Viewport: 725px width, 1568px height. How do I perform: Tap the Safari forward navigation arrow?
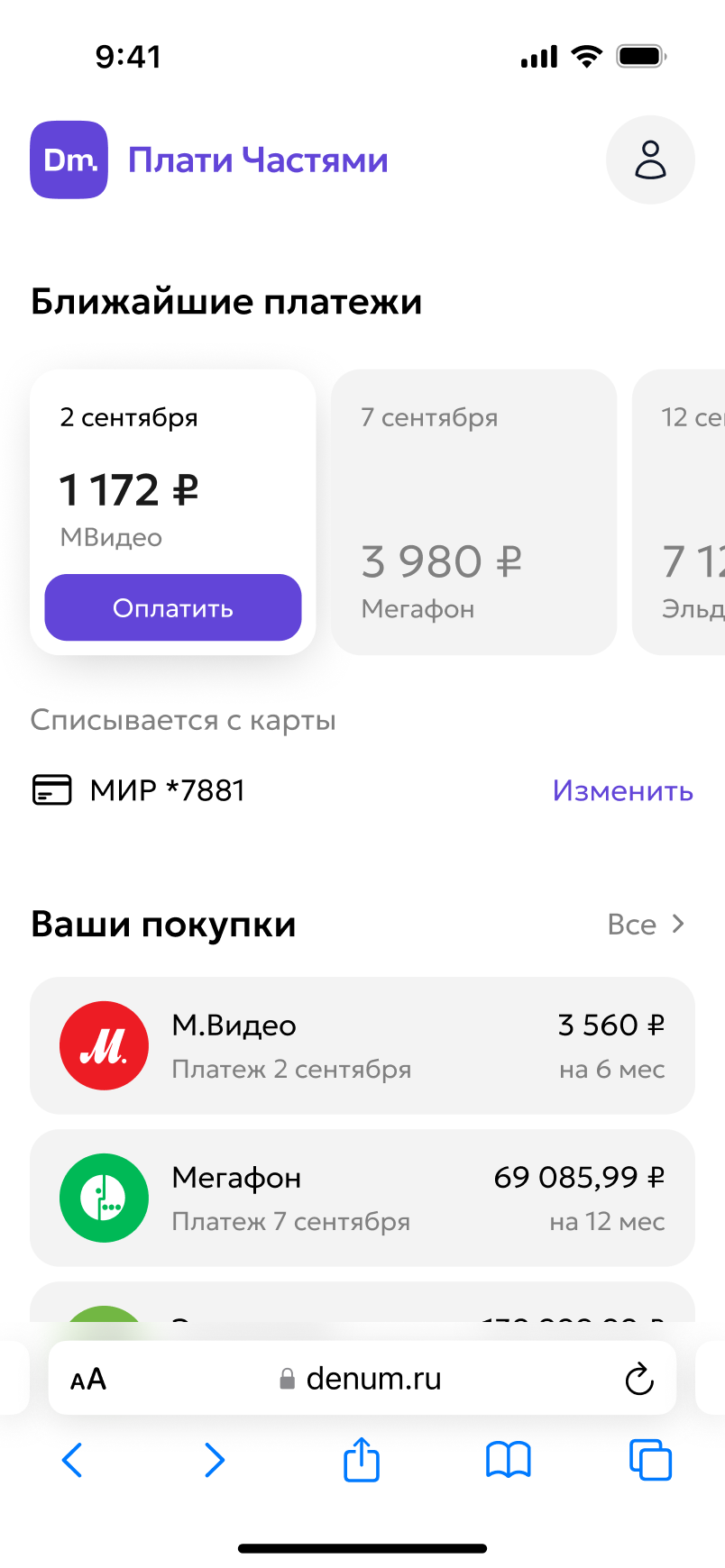click(214, 1460)
